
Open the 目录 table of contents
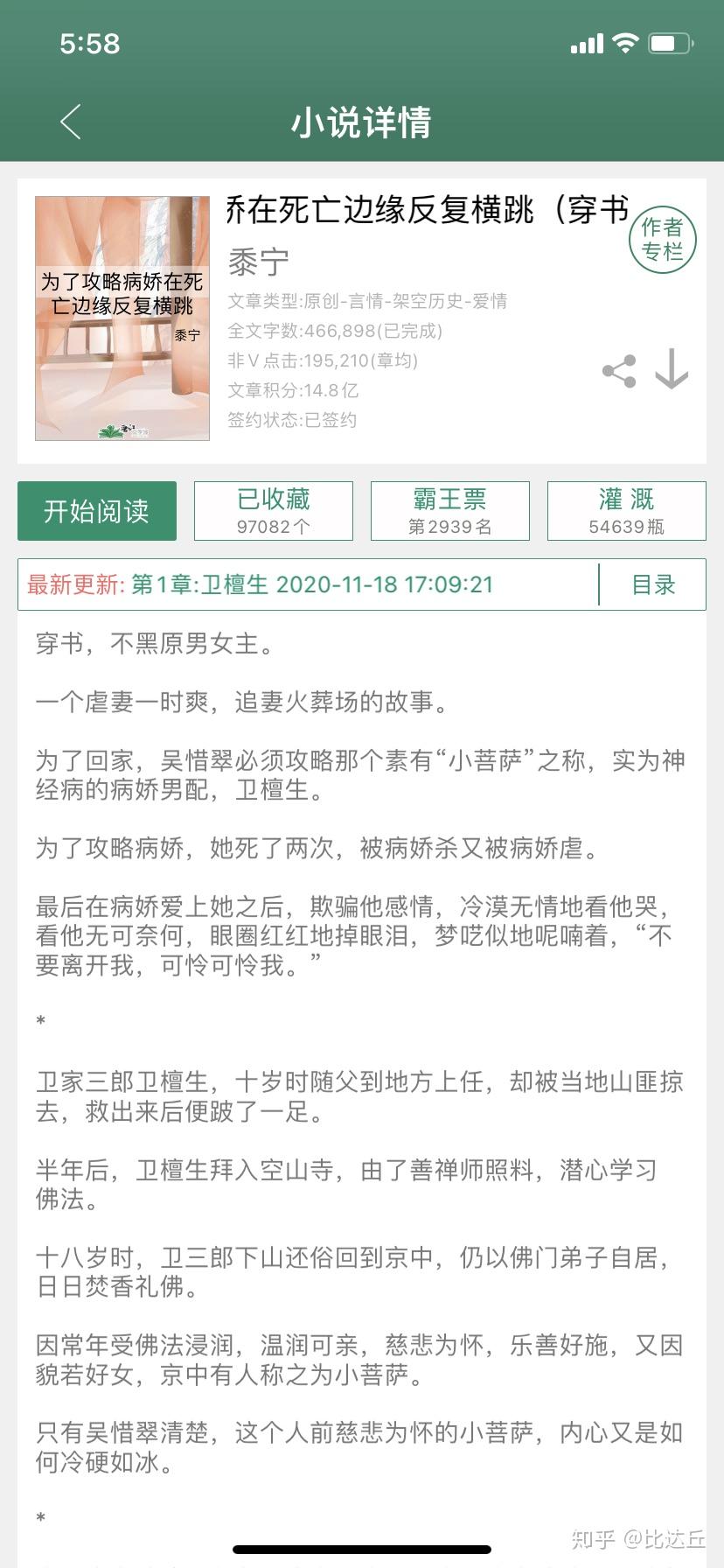point(653,584)
